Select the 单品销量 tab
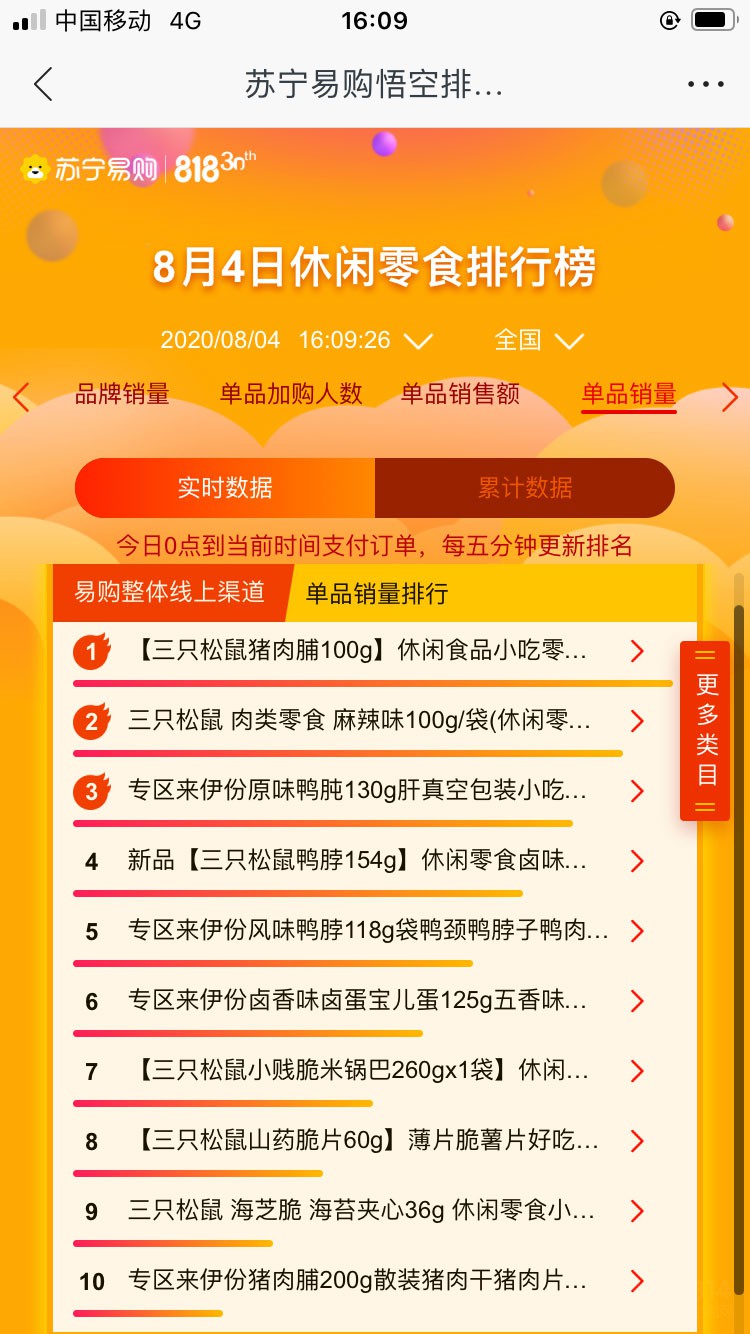 pyautogui.click(x=629, y=394)
